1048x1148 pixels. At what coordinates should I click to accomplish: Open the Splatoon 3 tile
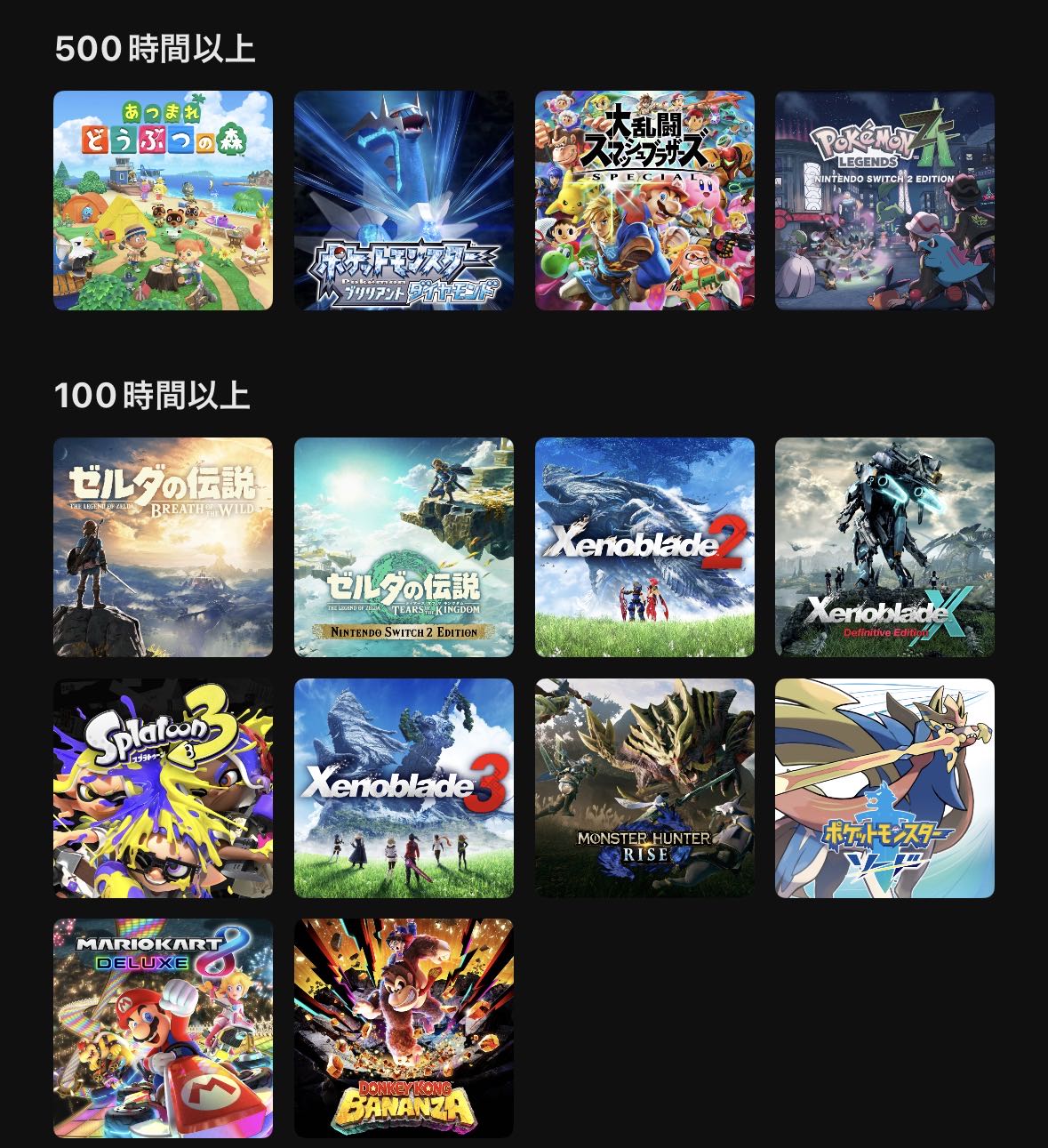coord(163,788)
